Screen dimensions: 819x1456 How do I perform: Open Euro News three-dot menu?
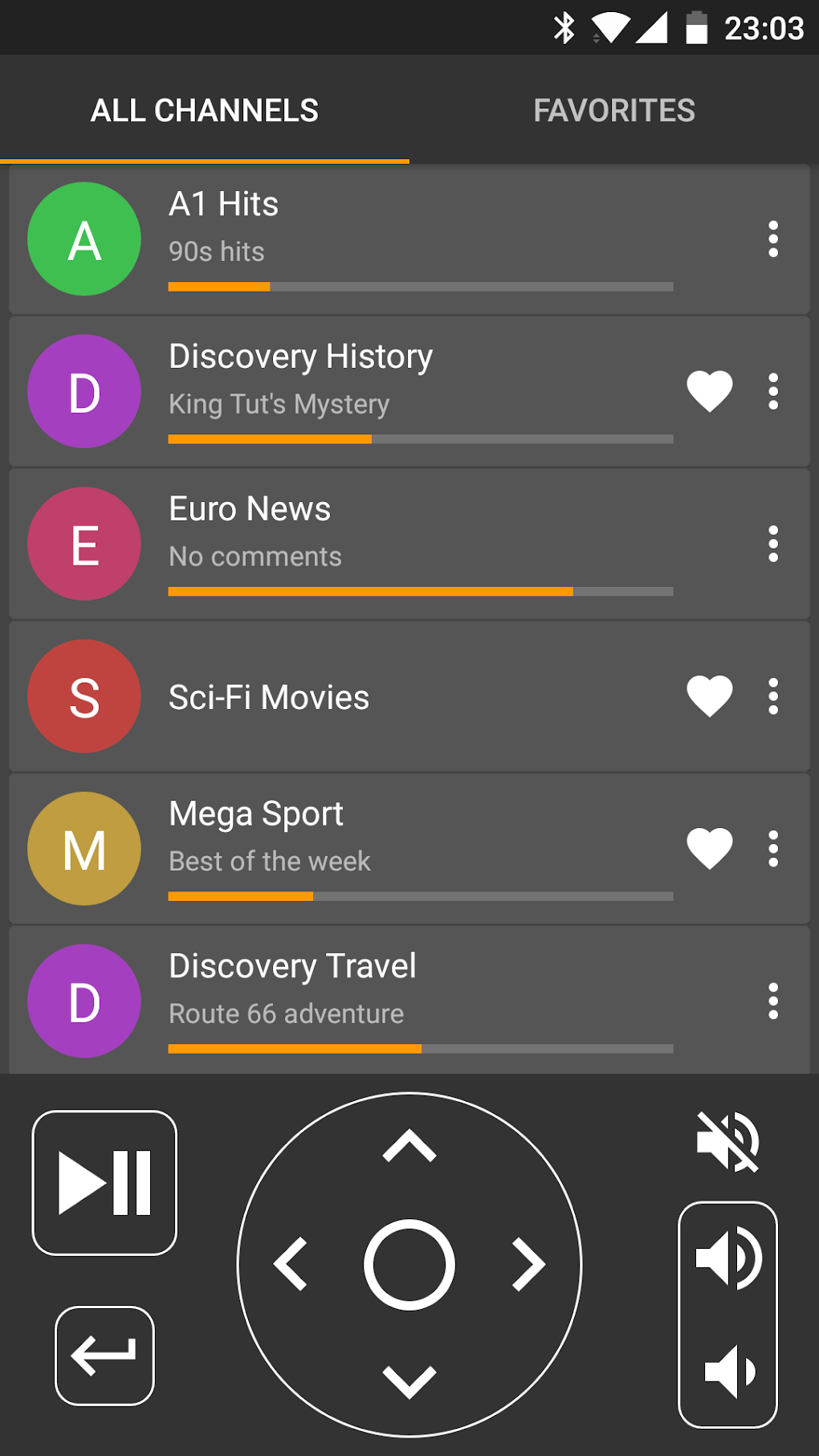[x=773, y=544]
